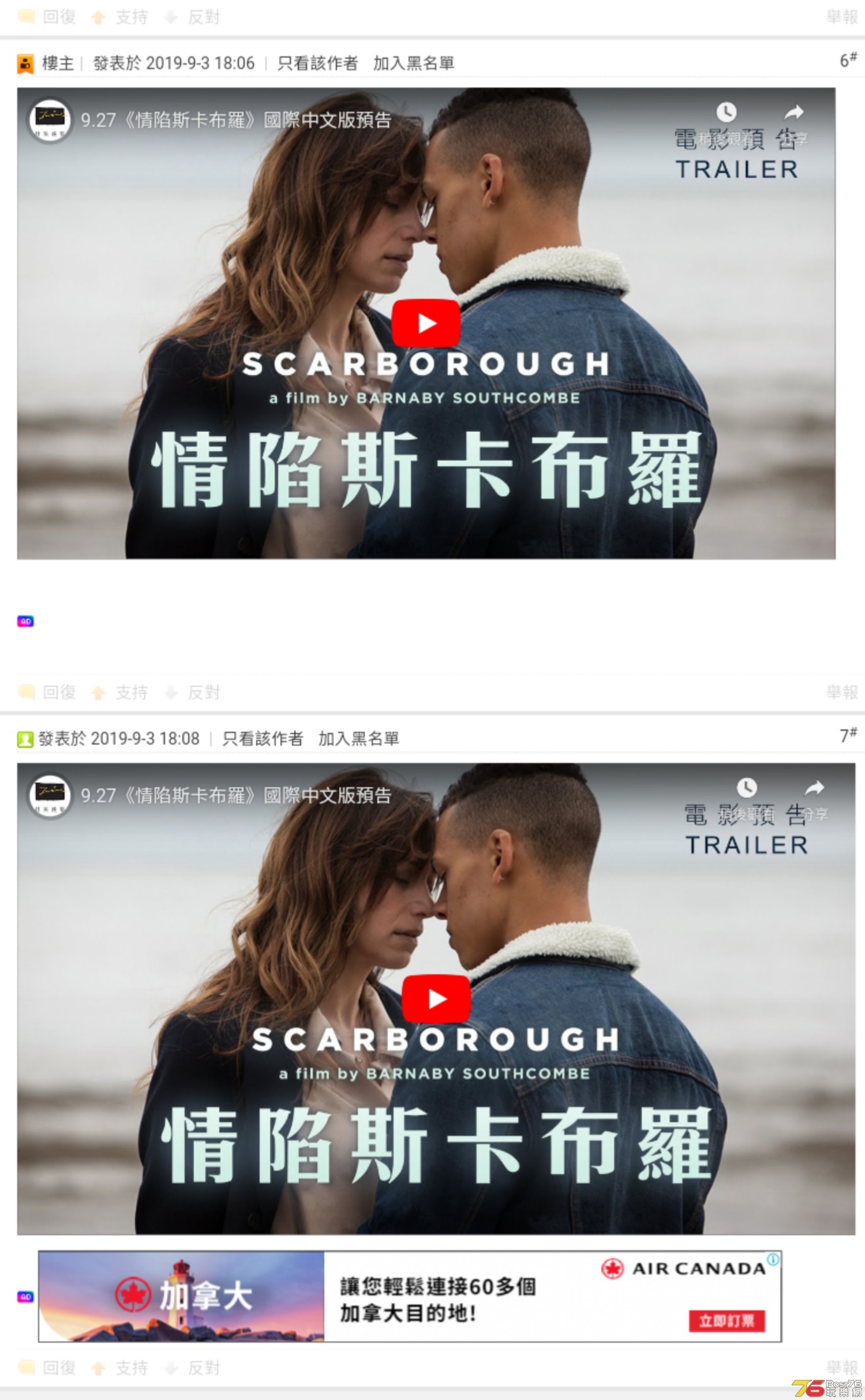Open video title link in post 7
Screen dimensions: 865x1400
click(235, 796)
